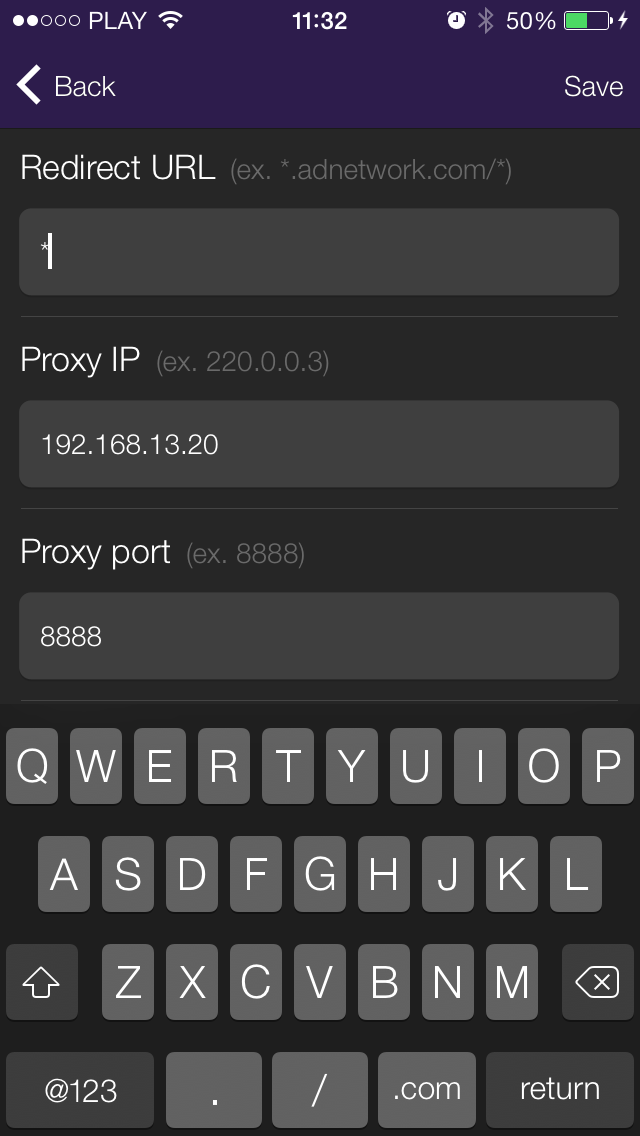Type a slash using the keyboard key

coord(320,1090)
